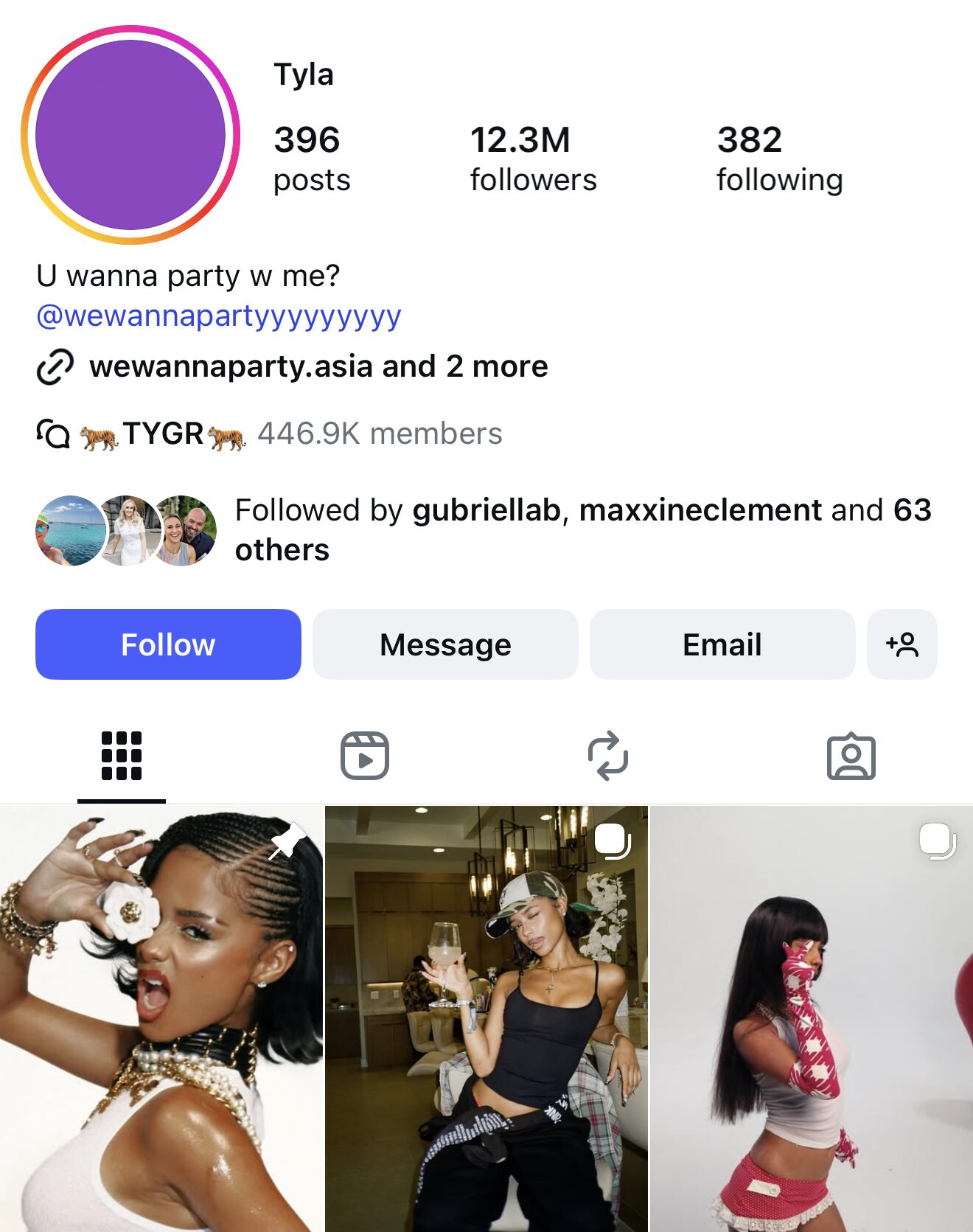The height and width of the screenshot is (1232, 973).
Task: Switch to the reposts tab
Action: [x=608, y=756]
